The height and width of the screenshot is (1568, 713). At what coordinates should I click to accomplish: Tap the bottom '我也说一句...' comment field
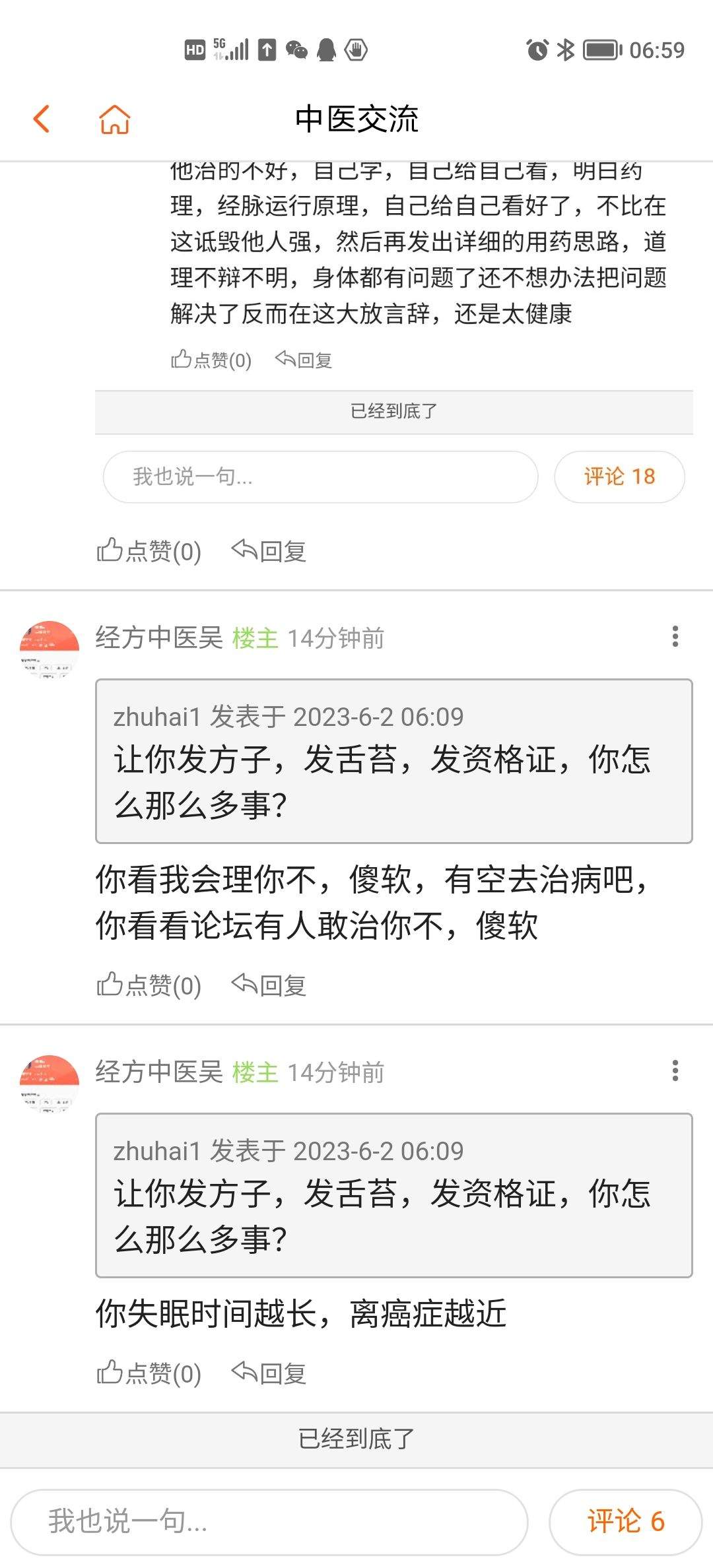pyautogui.click(x=269, y=1522)
